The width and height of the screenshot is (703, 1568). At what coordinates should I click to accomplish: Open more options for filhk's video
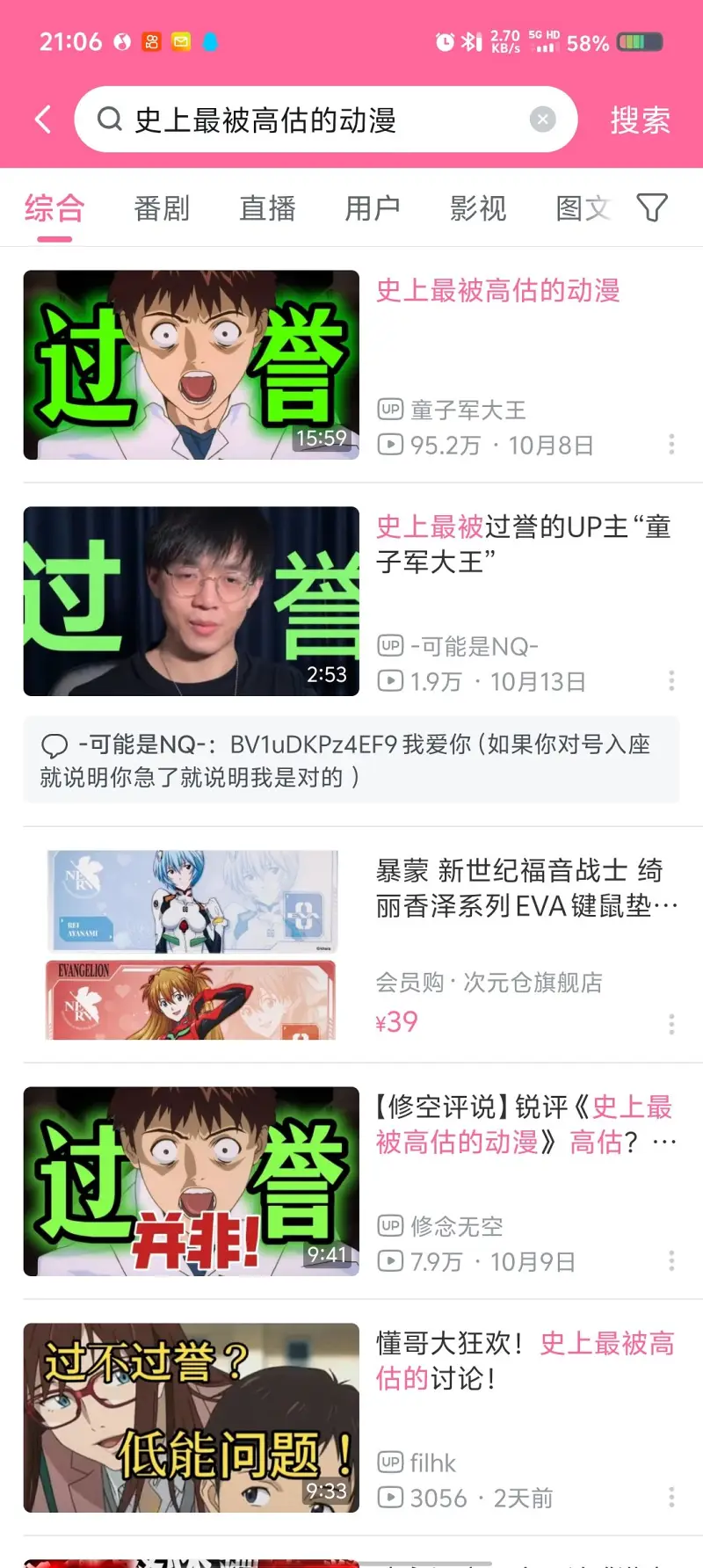click(671, 1497)
